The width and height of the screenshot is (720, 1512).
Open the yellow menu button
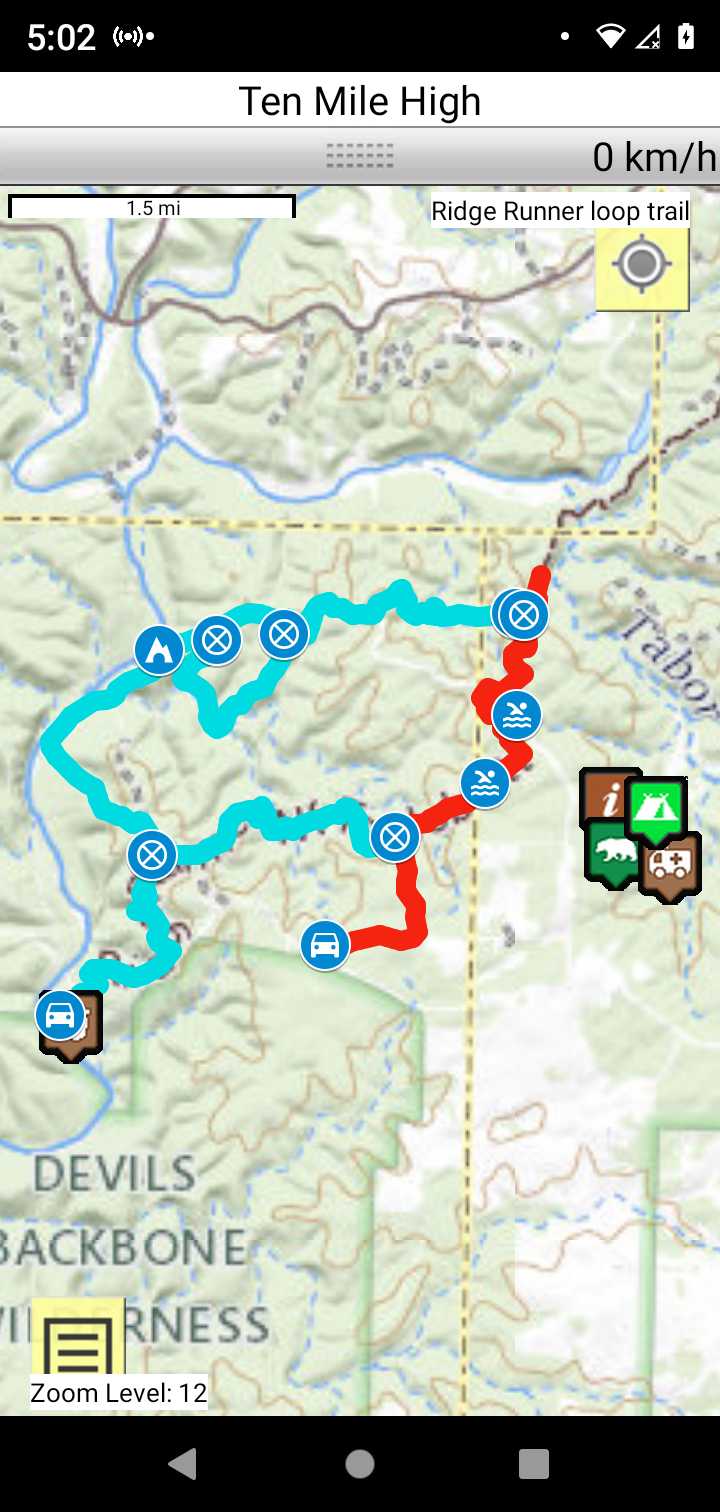78,1339
